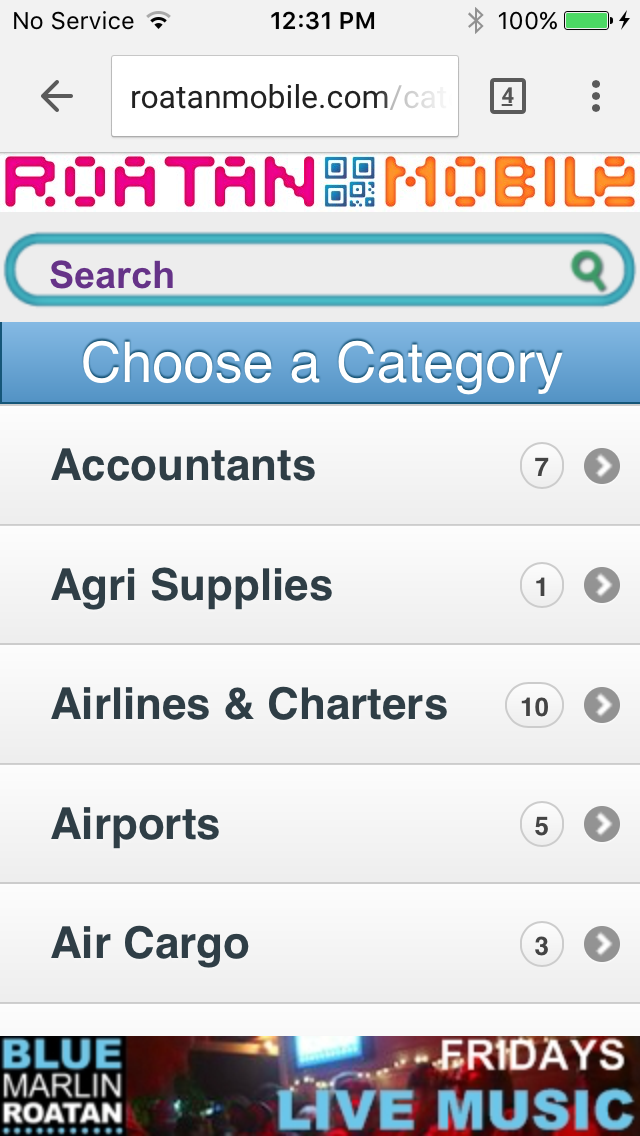Tap the browser address bar

(x=285, y=97)
